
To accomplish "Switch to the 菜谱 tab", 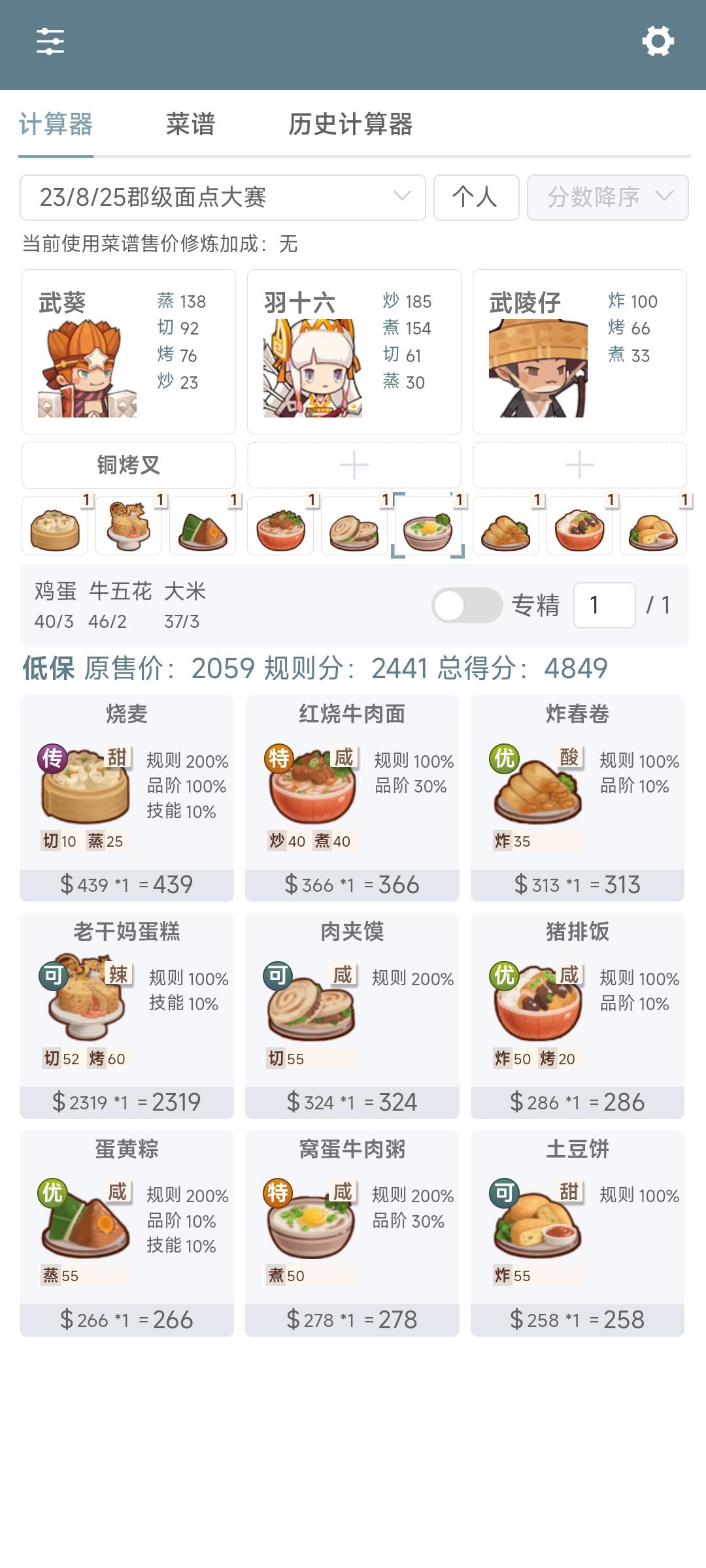I will pyautogui.click(x=190, y=124).
